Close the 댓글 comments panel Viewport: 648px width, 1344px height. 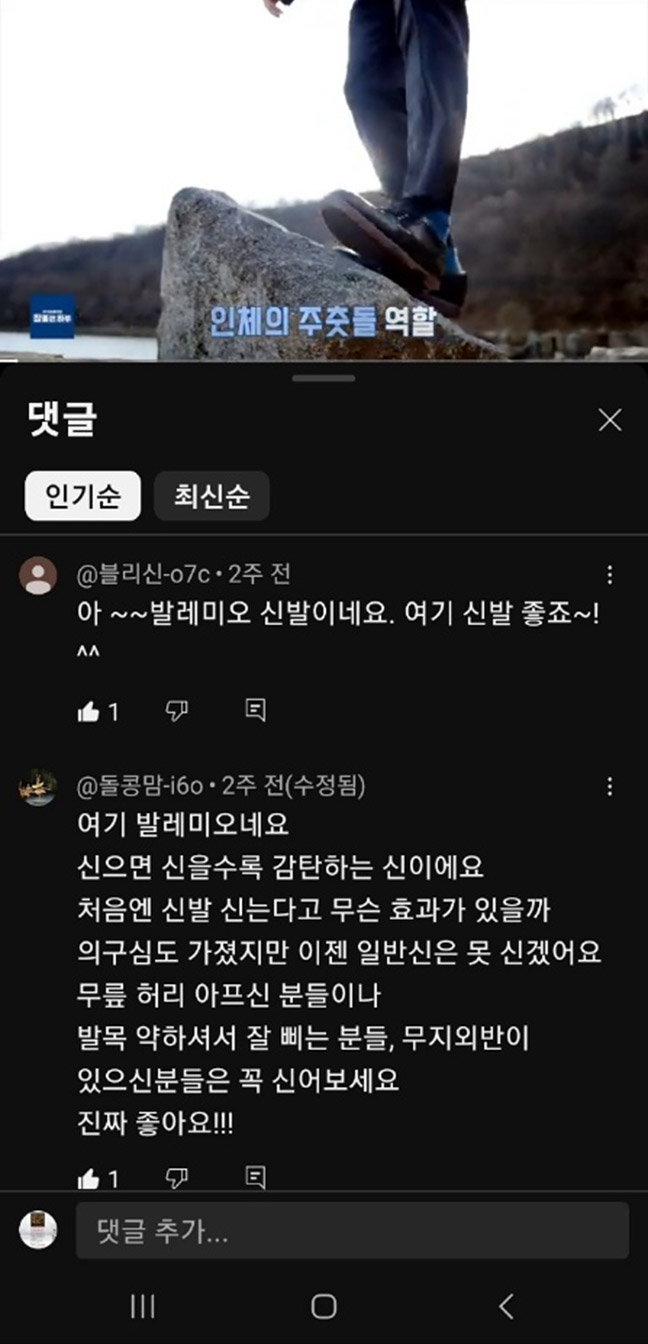pos(610,420)
